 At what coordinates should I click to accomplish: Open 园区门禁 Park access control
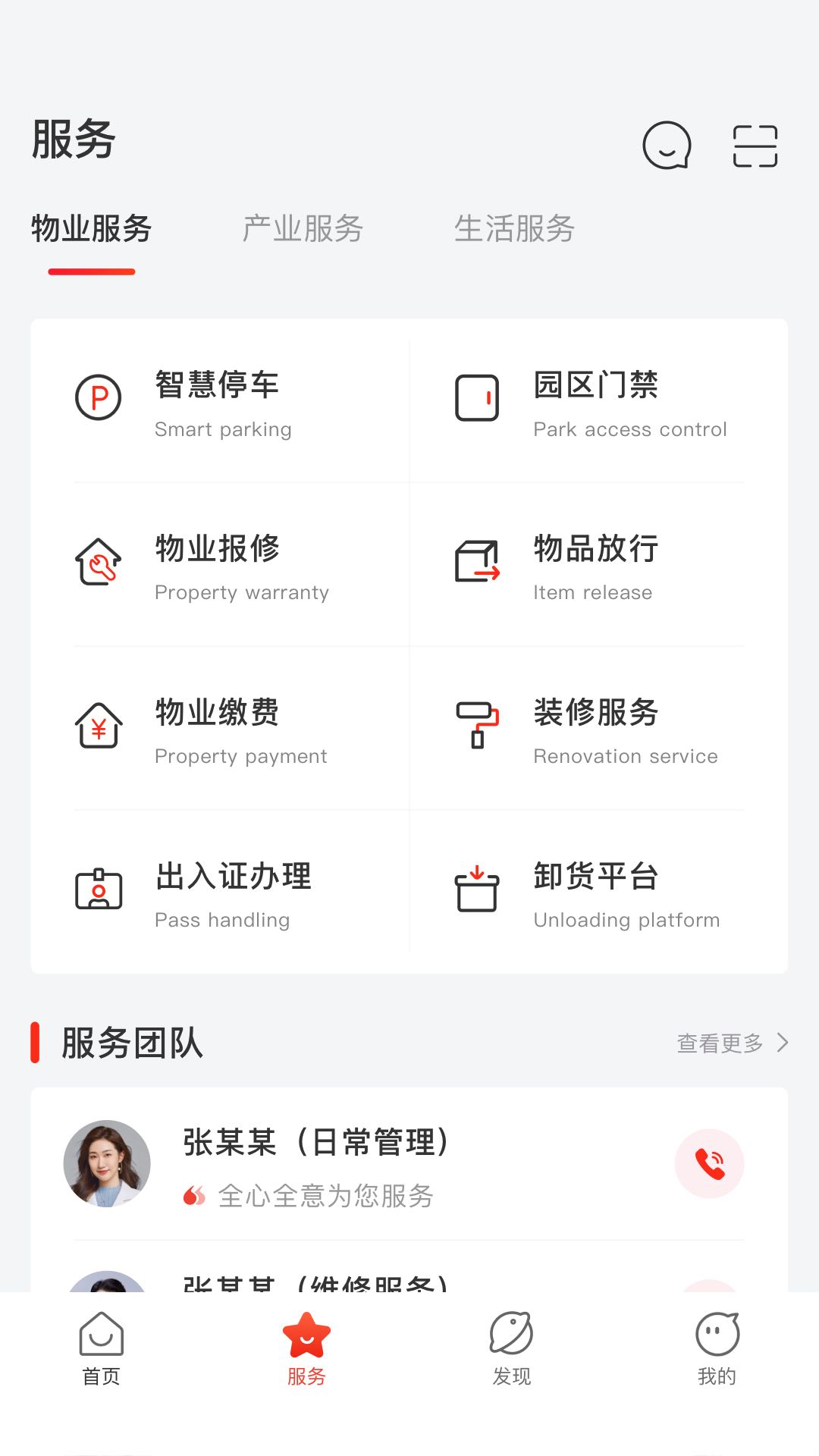pyautogui.click(x=598, y=403)
